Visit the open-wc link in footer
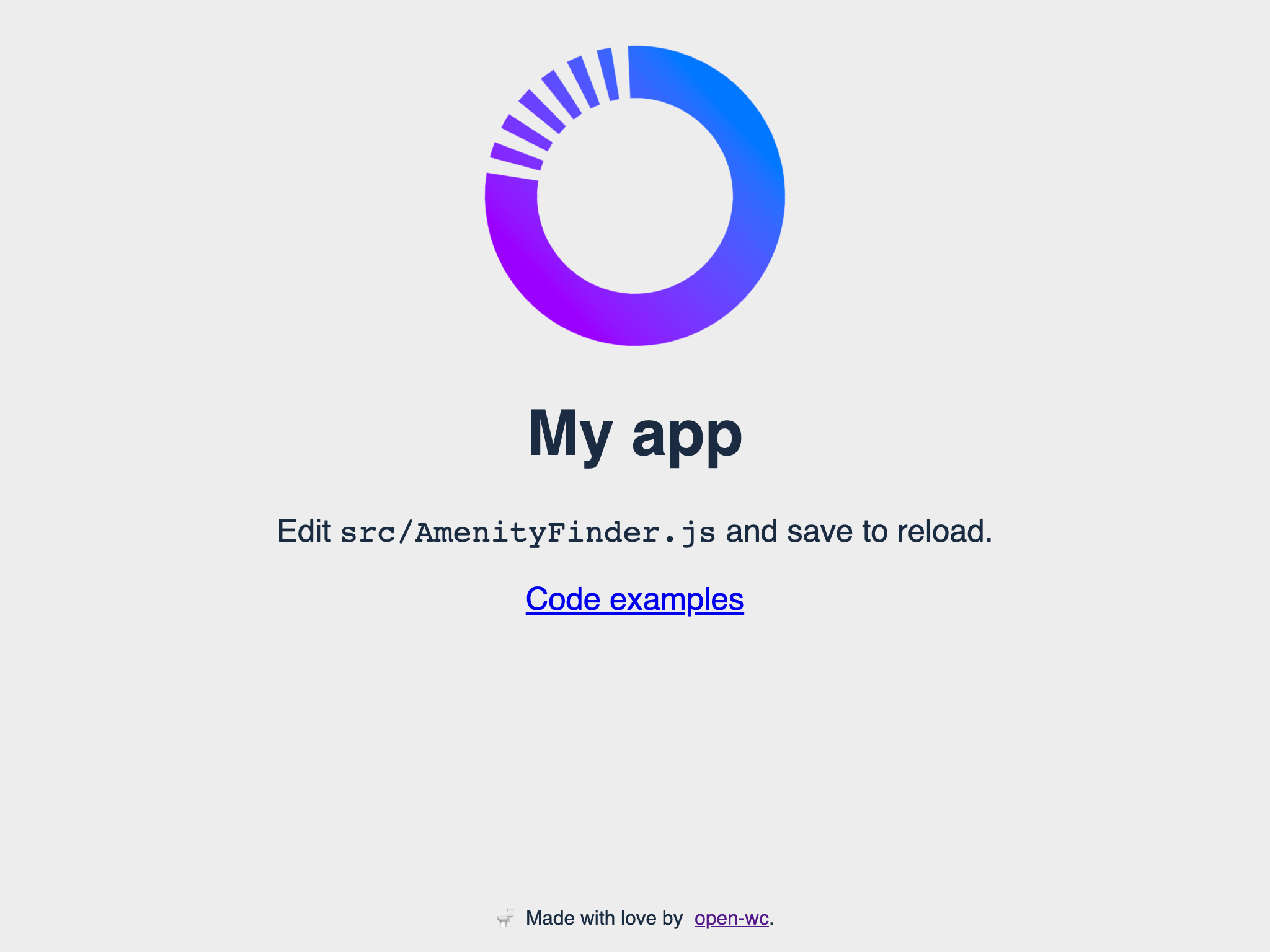The width and height of the screenshot is (1270, 952). click(x=731, y=918)
